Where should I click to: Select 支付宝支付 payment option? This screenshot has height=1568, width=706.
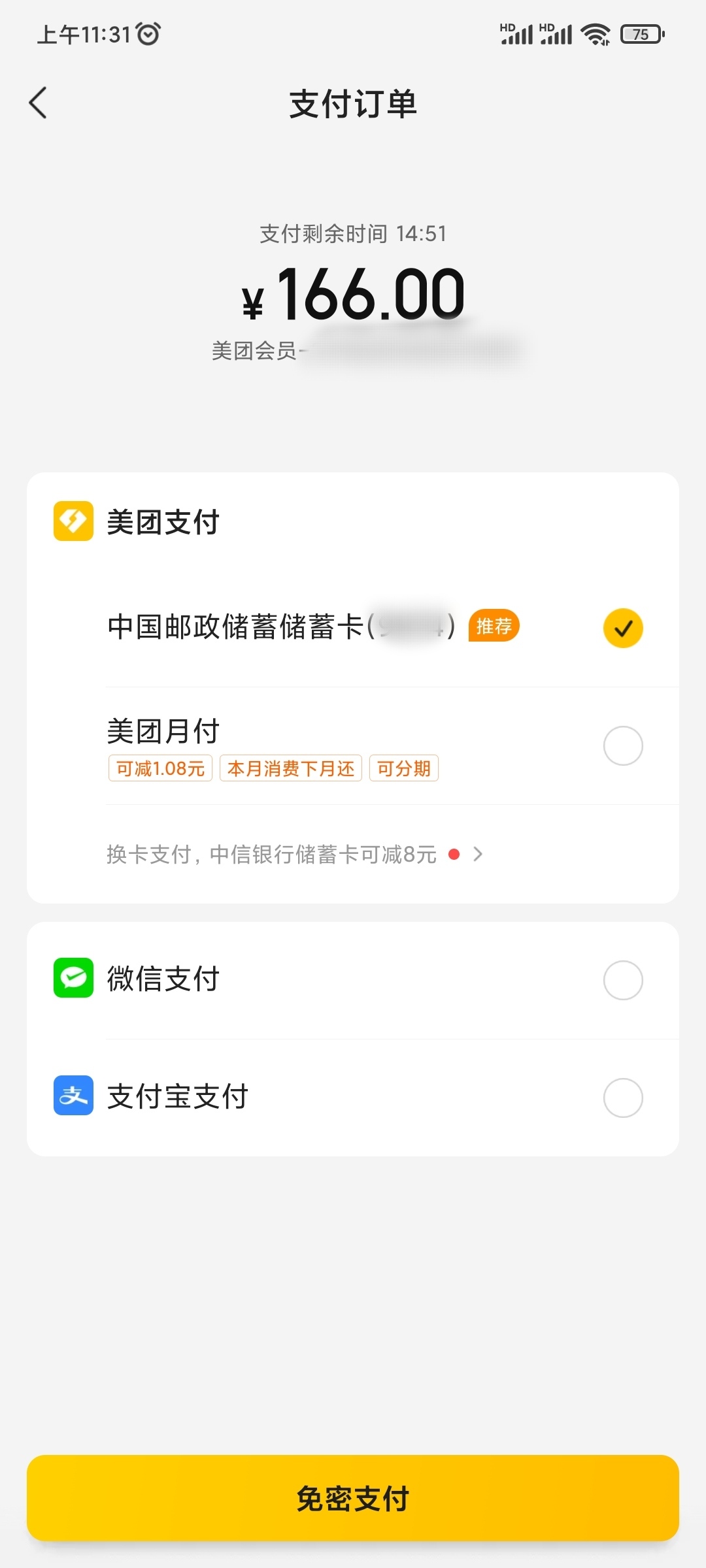coord(623,1096)
